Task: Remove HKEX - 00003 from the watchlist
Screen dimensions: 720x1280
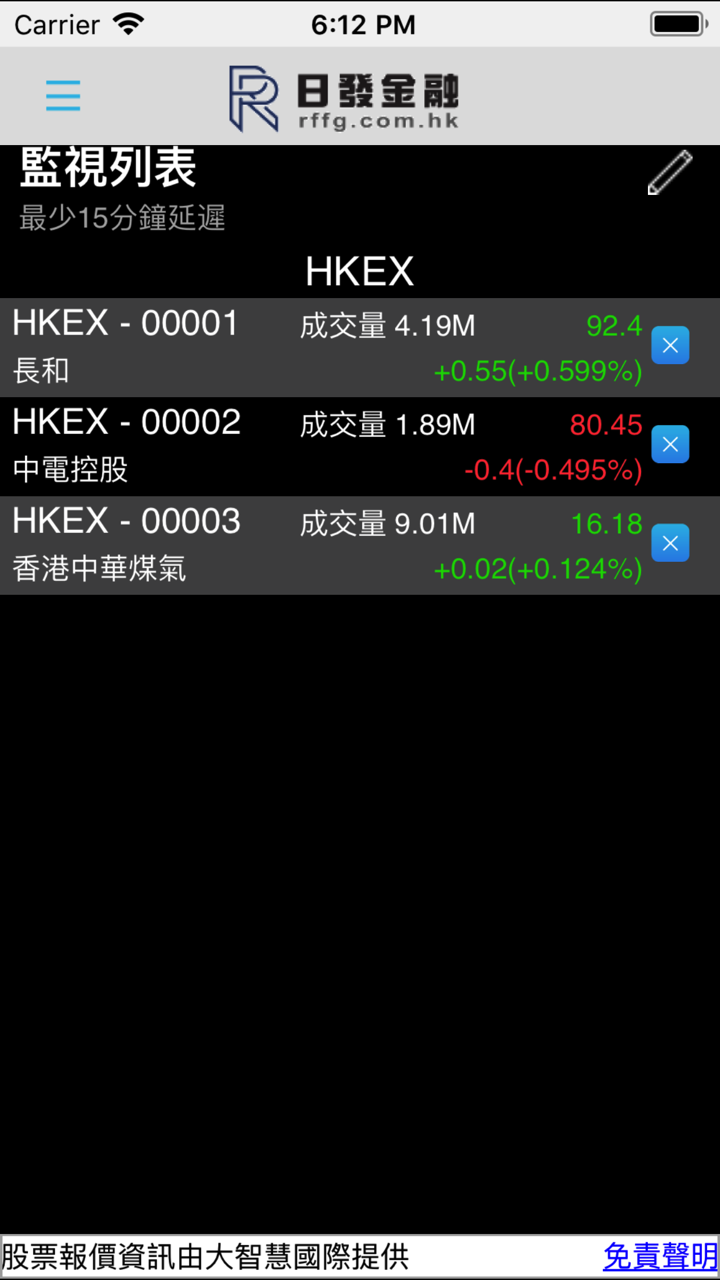Action: tap(670, 543)
